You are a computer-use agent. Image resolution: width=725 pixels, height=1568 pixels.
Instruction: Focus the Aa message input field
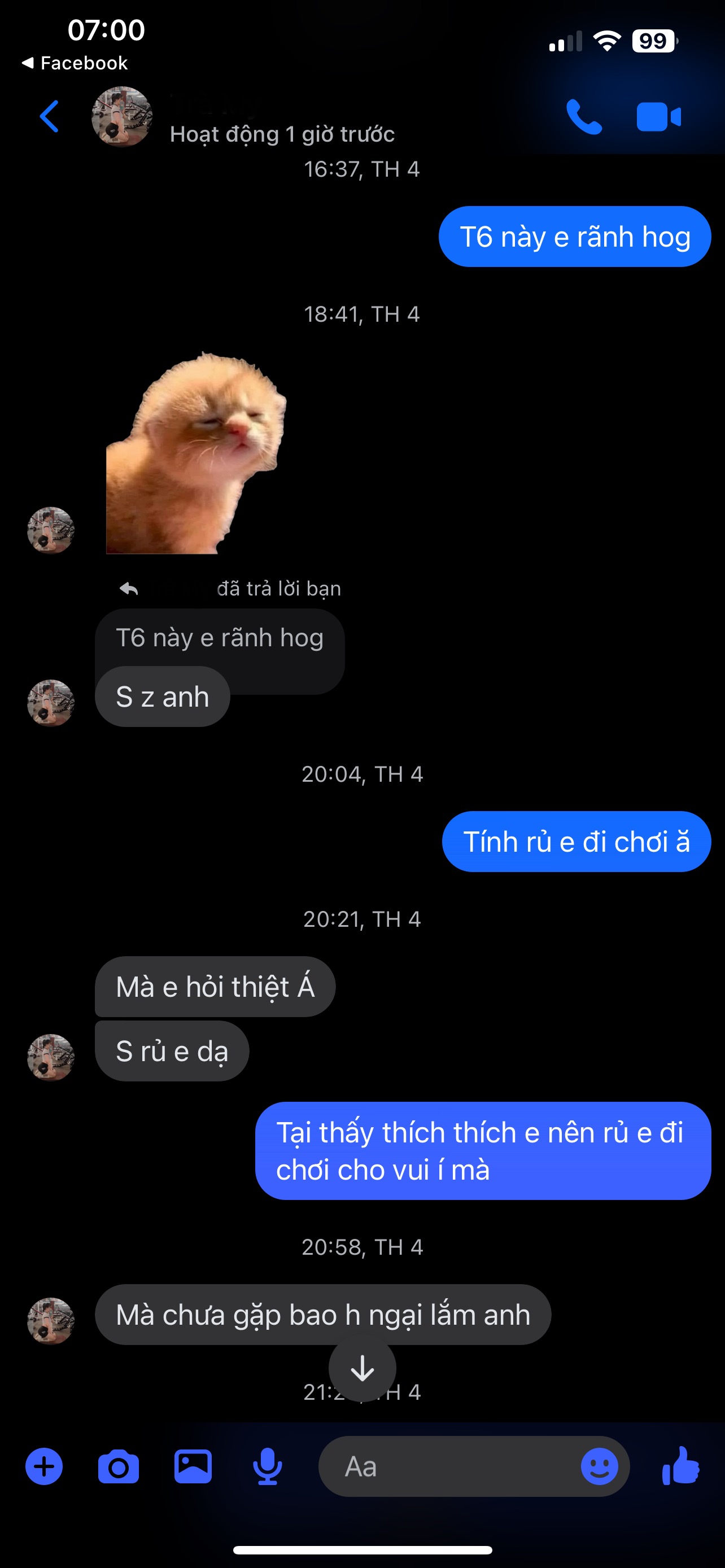click(x=451, y=1466)
